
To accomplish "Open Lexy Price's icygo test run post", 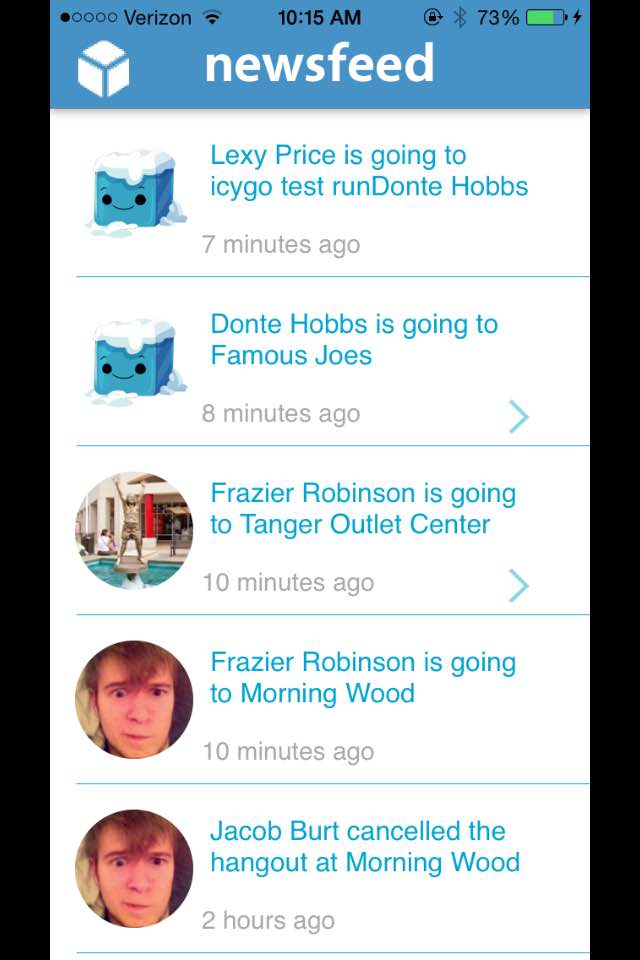I will point(368,171).
